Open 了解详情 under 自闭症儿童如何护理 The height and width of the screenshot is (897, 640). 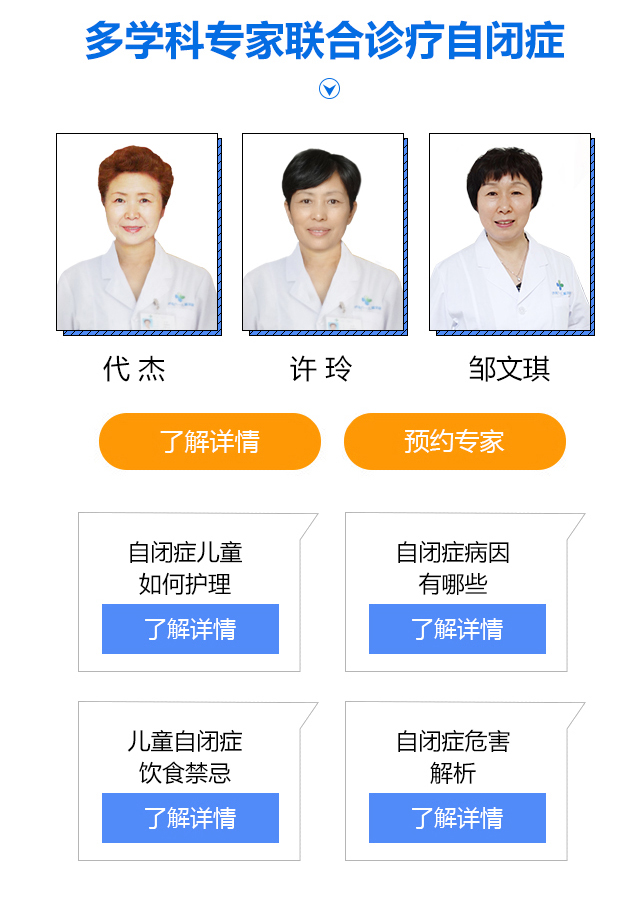(190, 629)
